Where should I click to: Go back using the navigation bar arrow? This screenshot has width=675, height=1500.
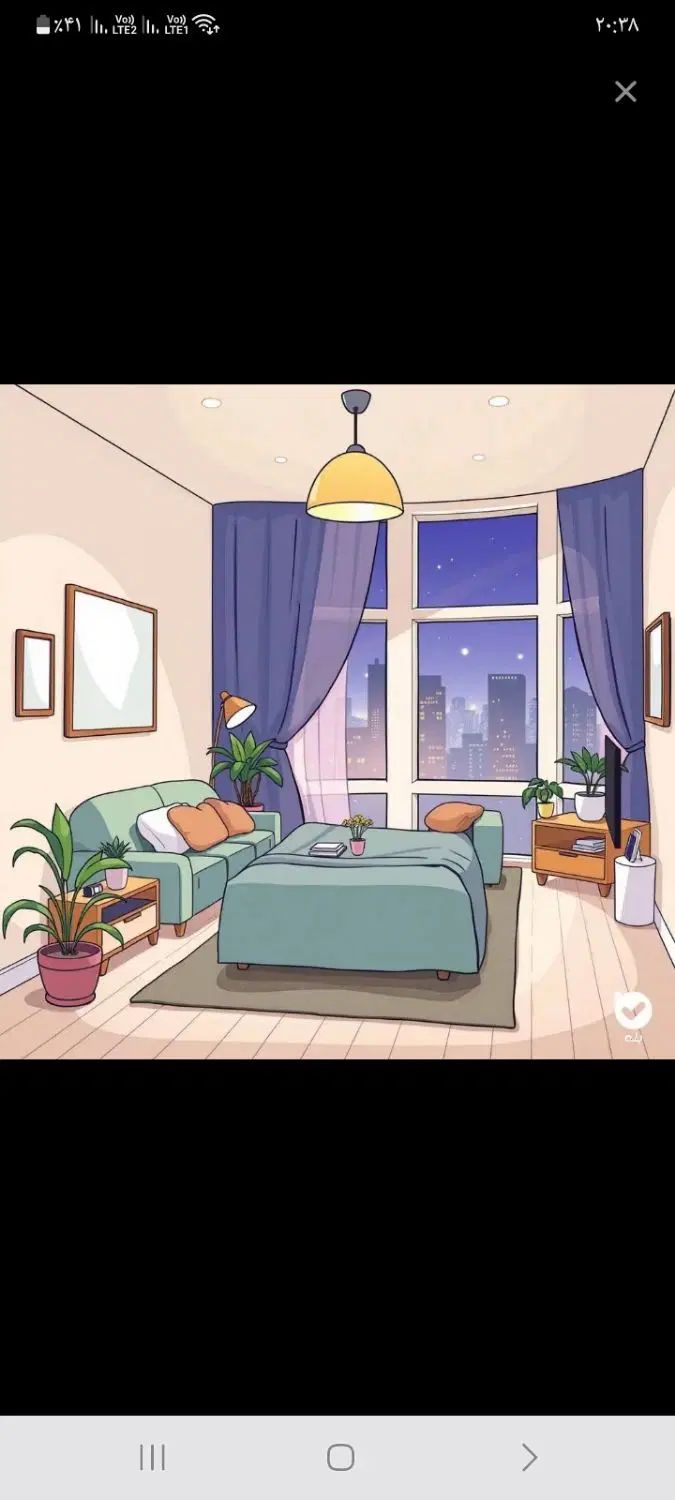[529, 1457]
